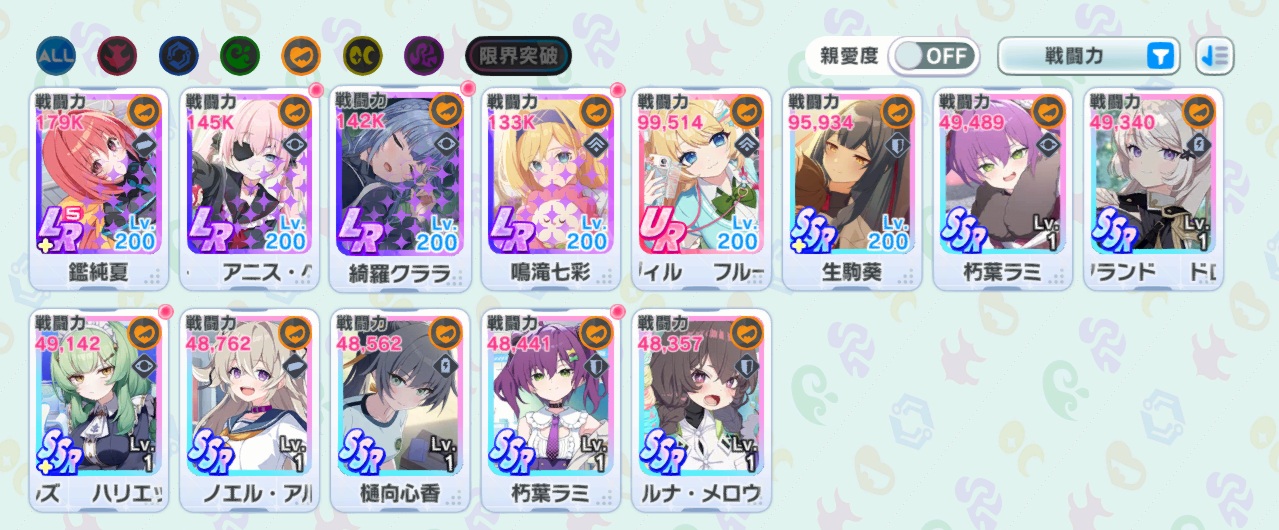The width and height of the screenshot is (1279, 530).
Task: Filter by the green element icon
Action: 240,55
